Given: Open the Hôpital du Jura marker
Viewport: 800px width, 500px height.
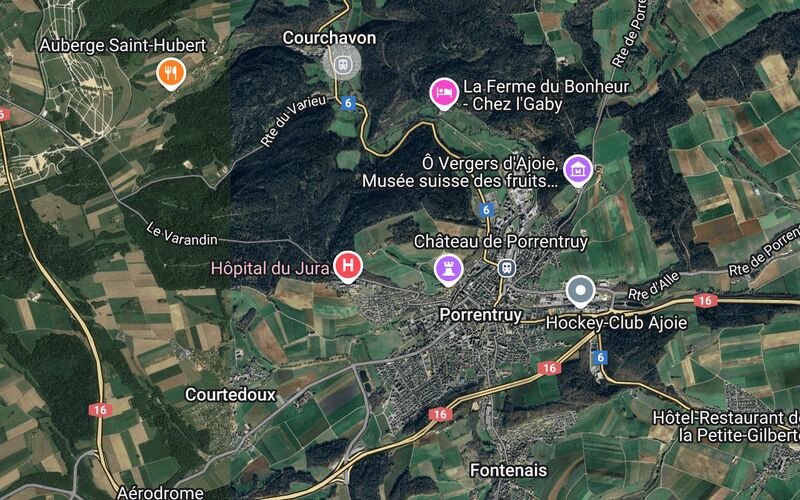Looking at the screenshot, I should [x=347, y=266].
